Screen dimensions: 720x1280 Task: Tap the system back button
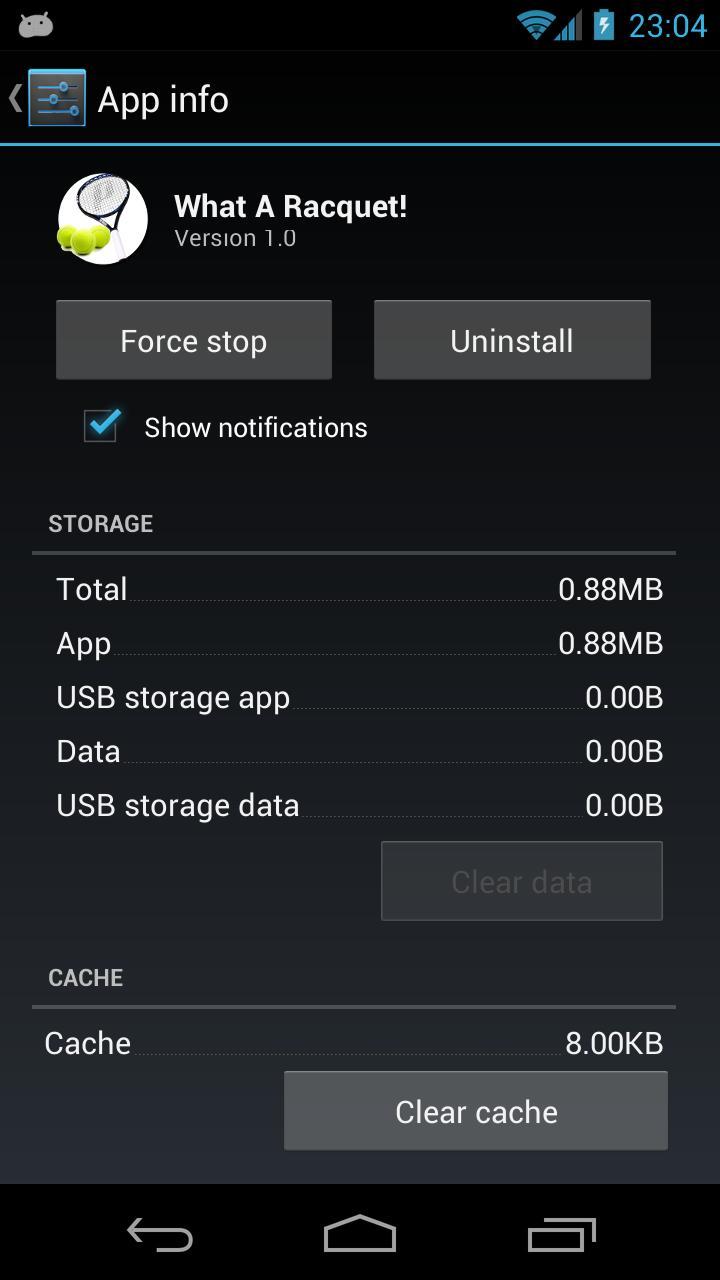(160, 1234)
